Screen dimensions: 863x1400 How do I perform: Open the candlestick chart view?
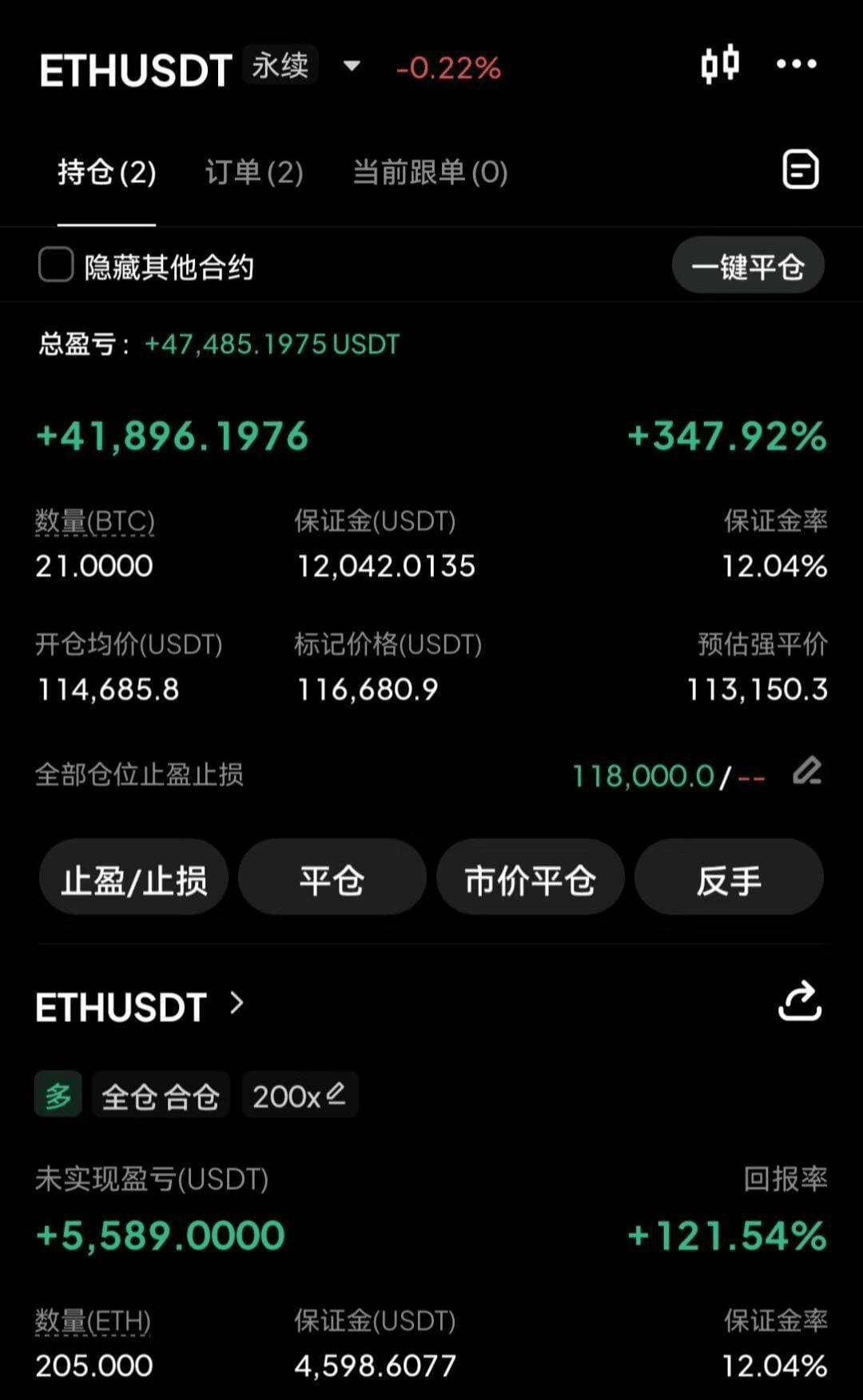click(x=719, y=65)
